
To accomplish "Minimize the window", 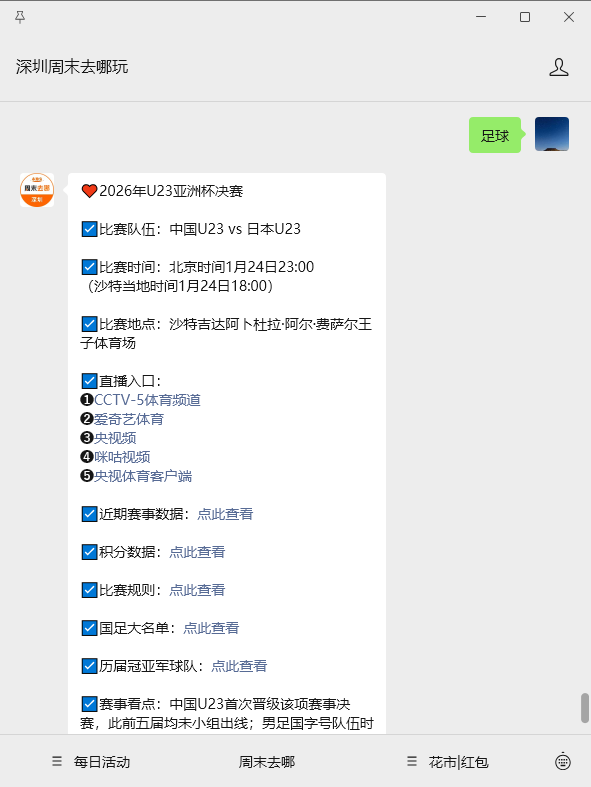I will click(481, 17).
